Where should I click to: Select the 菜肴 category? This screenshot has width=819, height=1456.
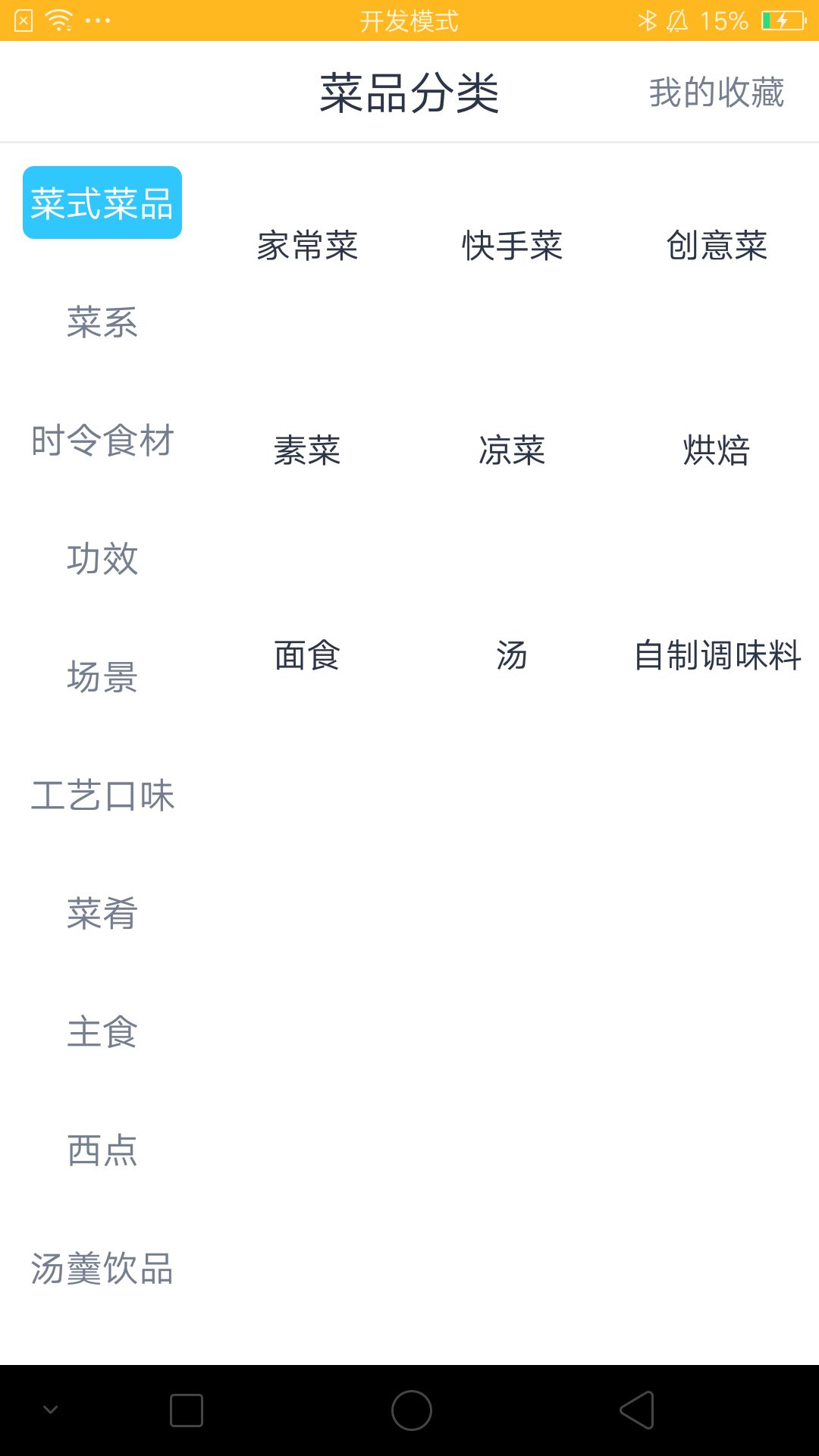102,914
